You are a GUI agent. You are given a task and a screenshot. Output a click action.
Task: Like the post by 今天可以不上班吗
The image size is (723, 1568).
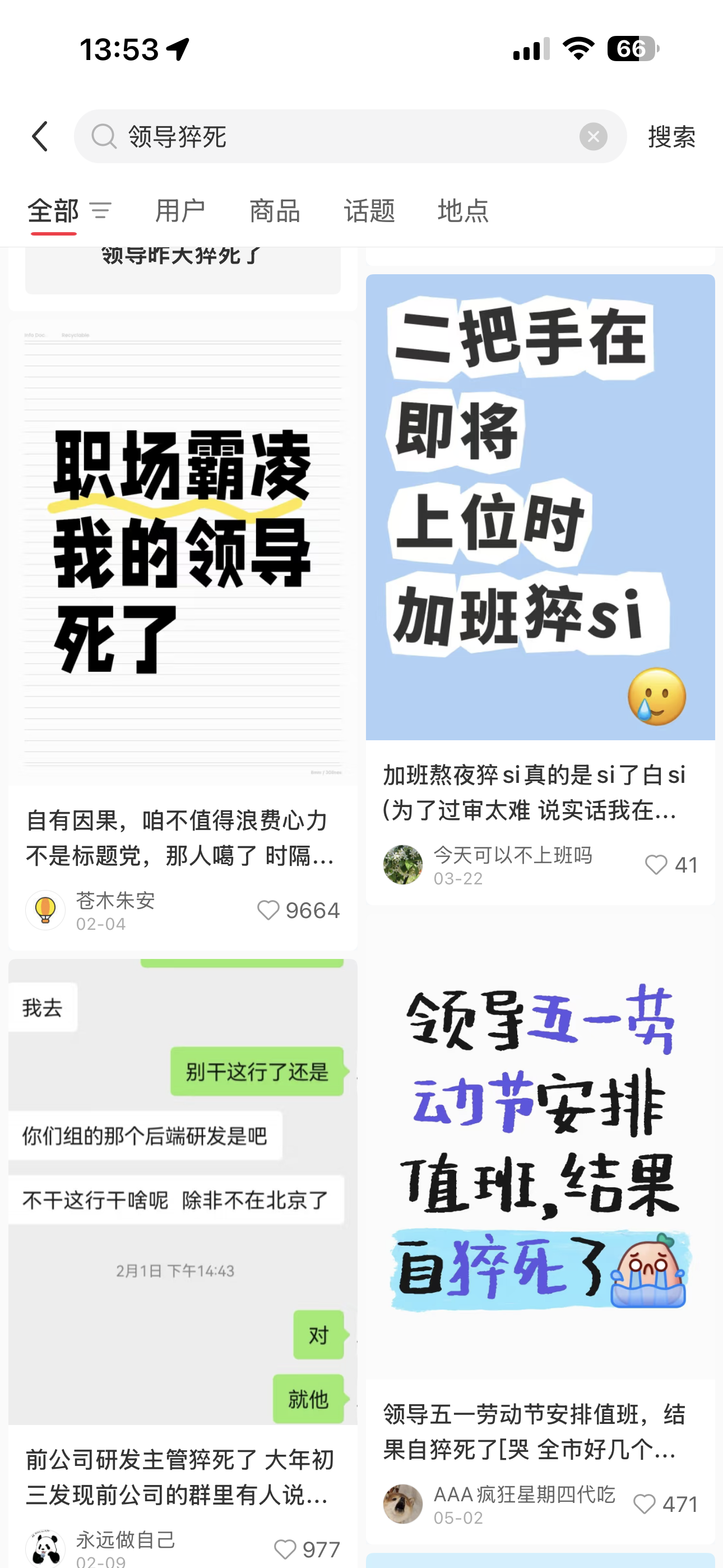tap(656, 864)
